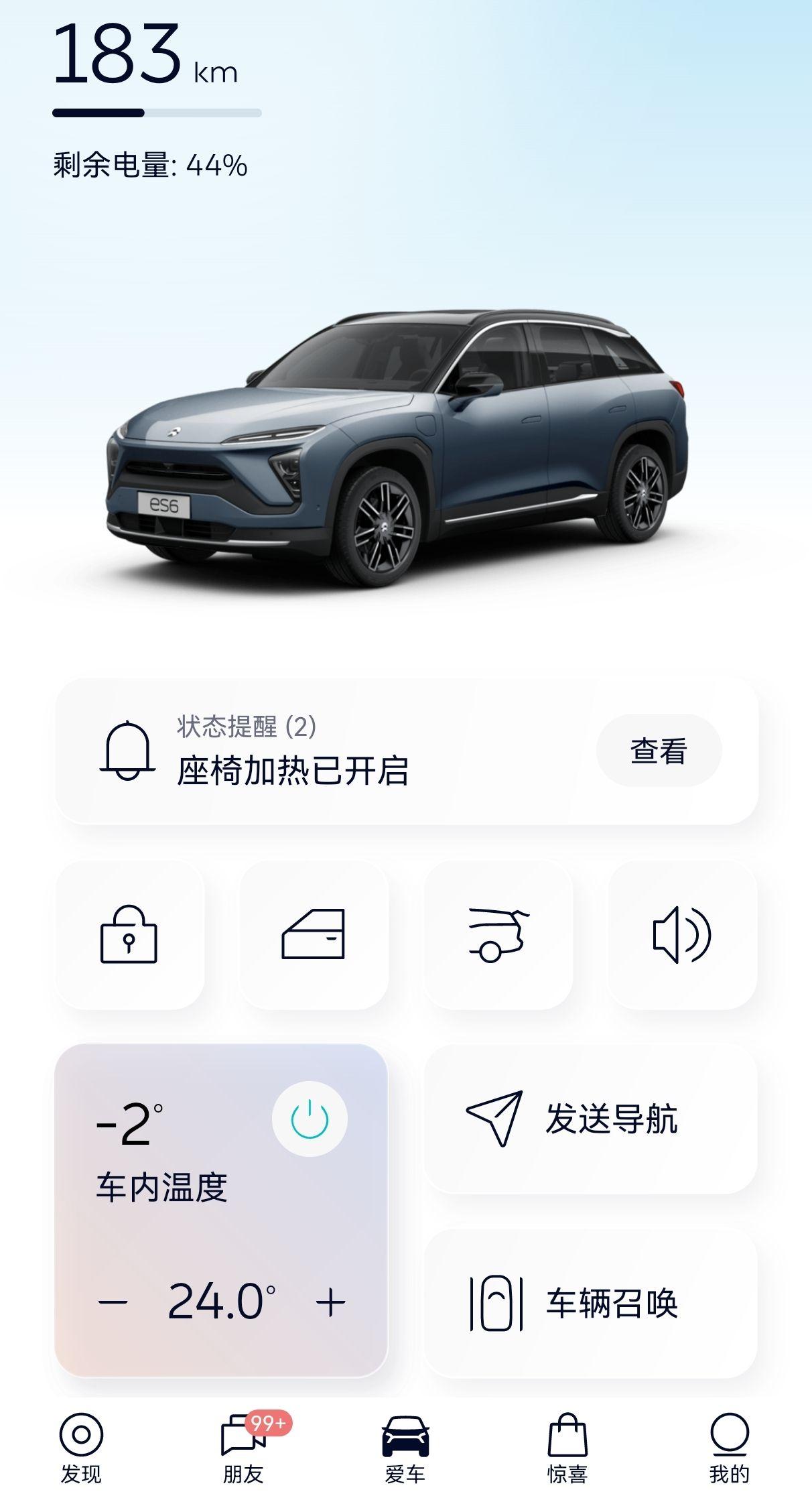Open the 座椅加热已开启 status reminder card

(335, 752)
